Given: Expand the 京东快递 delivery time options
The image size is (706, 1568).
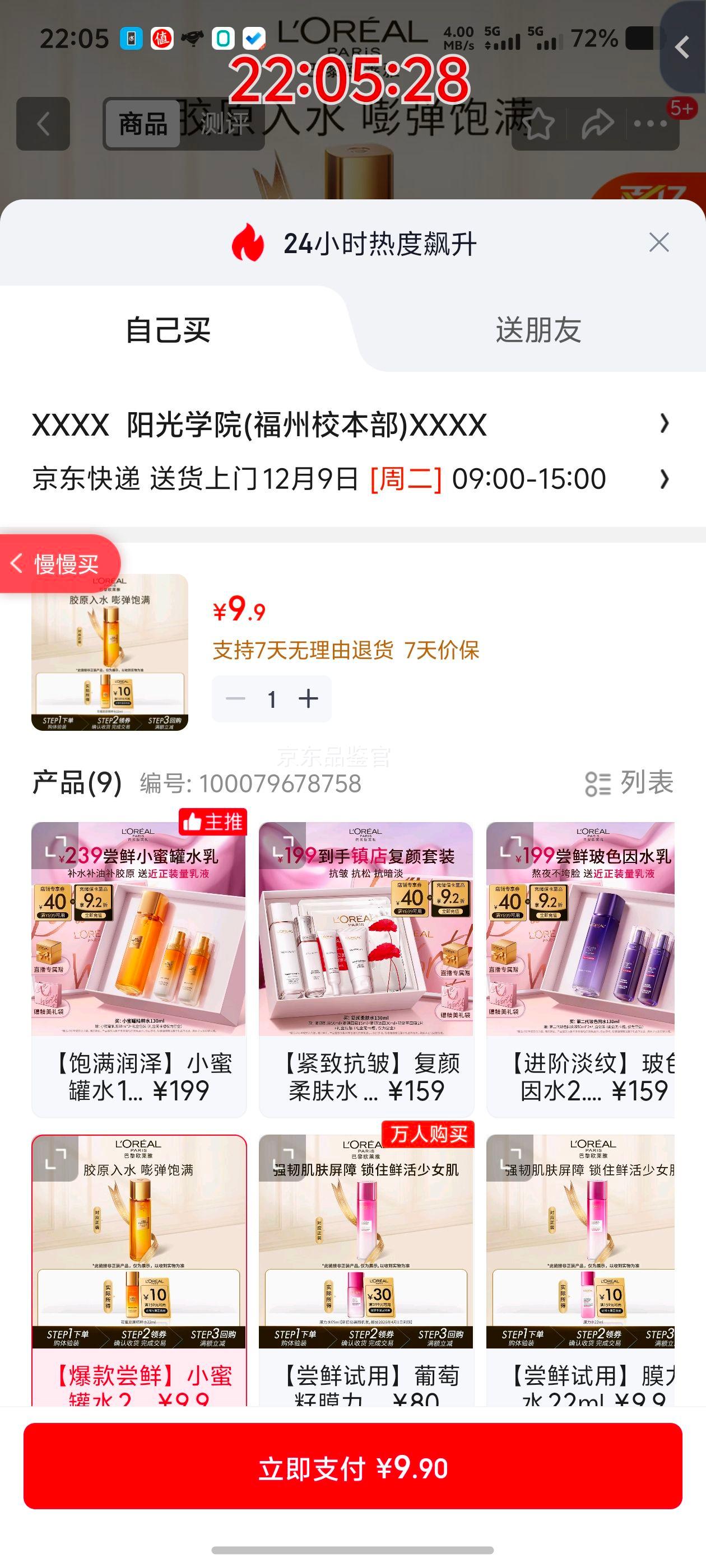Looking at the screenshot, I should pyautogui.click(x=352, y=480).
